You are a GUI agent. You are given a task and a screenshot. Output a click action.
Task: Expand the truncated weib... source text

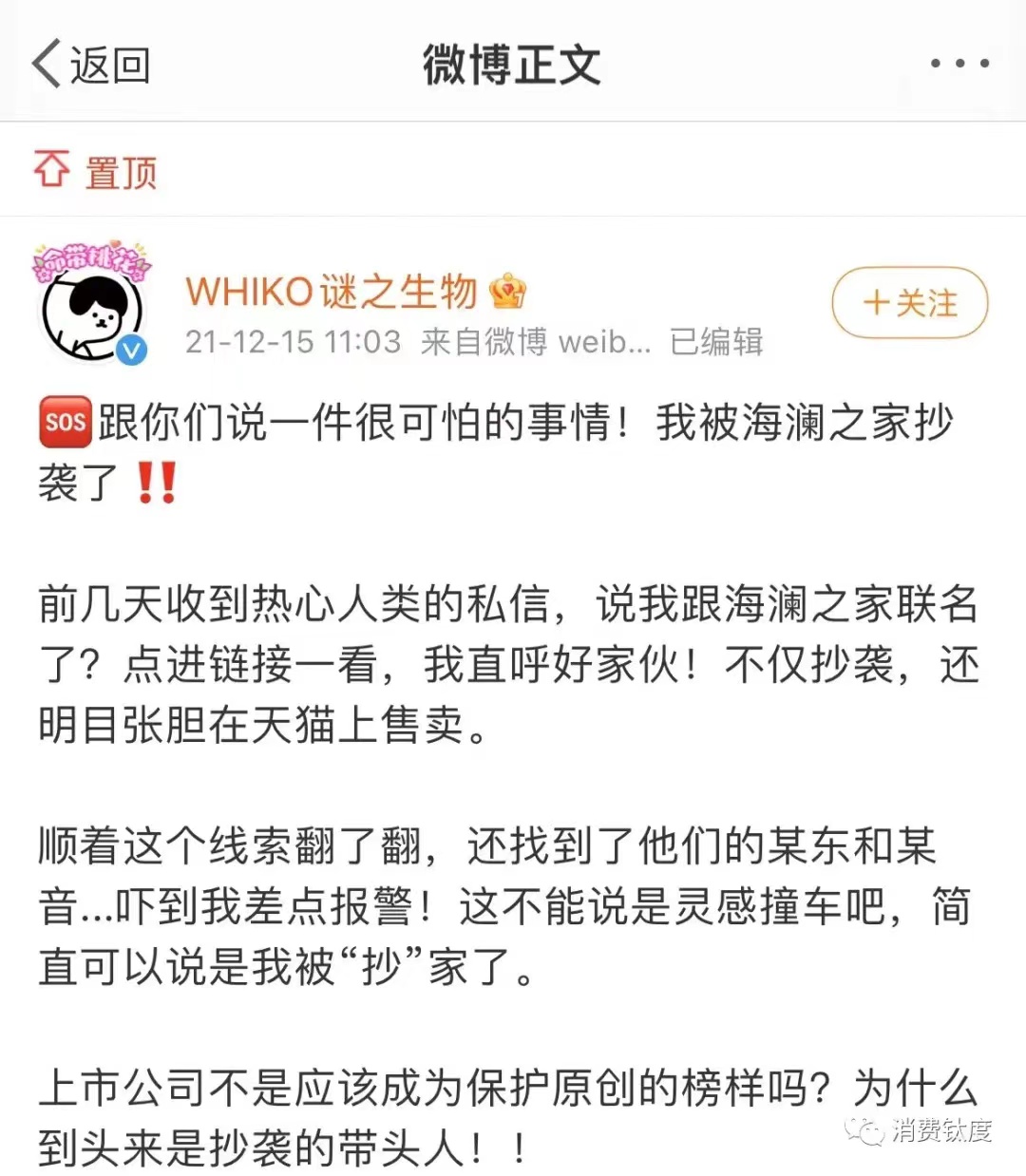pyautogui.click(x=606, y=344)
